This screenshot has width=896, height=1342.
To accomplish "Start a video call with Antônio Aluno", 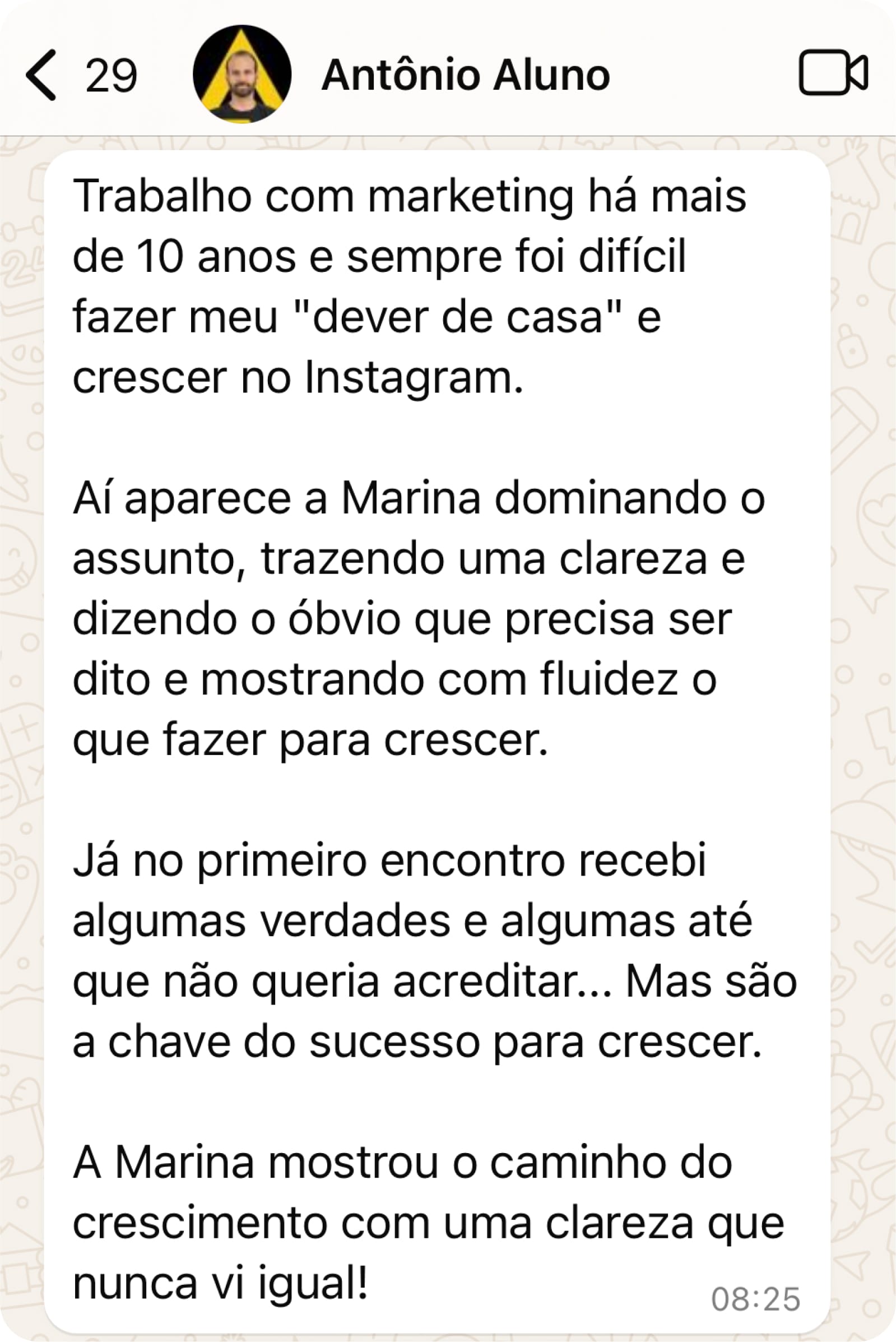I will click(x=833, y=72).
